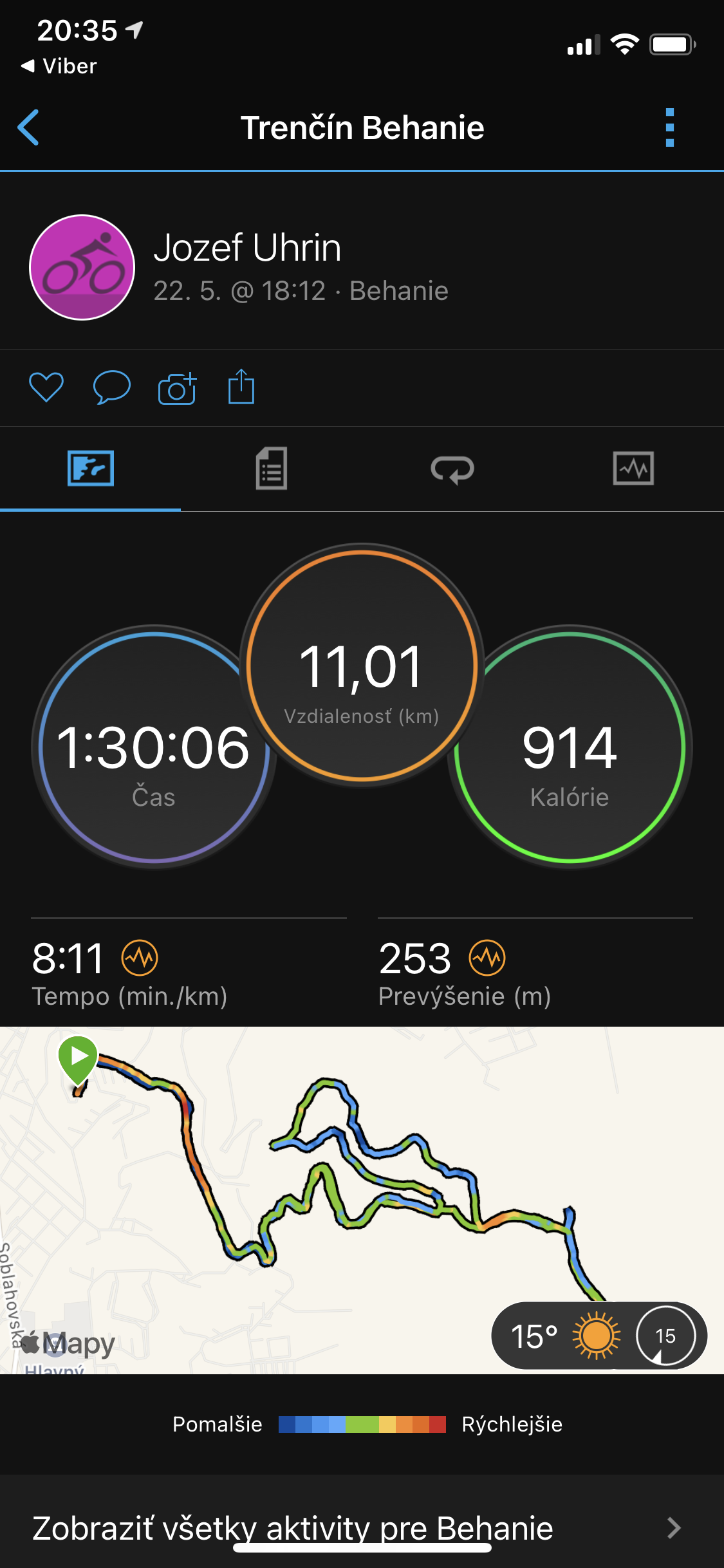724x1568 pixels.
Task: Open Jozef Uhrin's profile picture
Action: click(x=82, y=267)
